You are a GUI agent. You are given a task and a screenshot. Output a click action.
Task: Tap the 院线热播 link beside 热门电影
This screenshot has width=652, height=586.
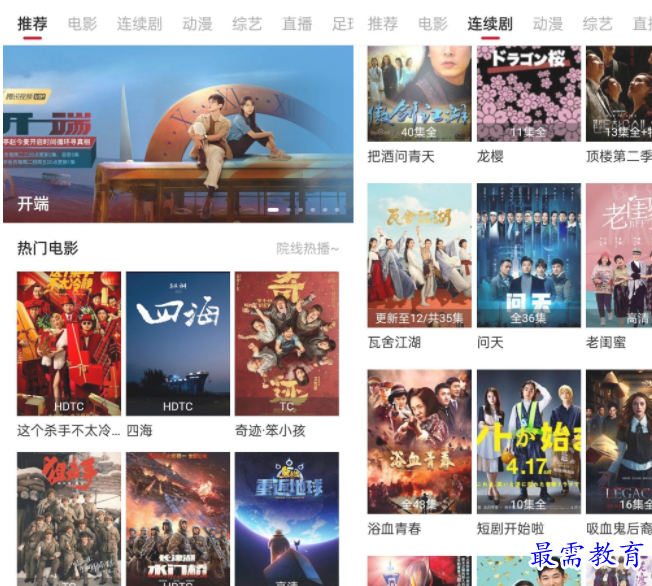point(307,248)
